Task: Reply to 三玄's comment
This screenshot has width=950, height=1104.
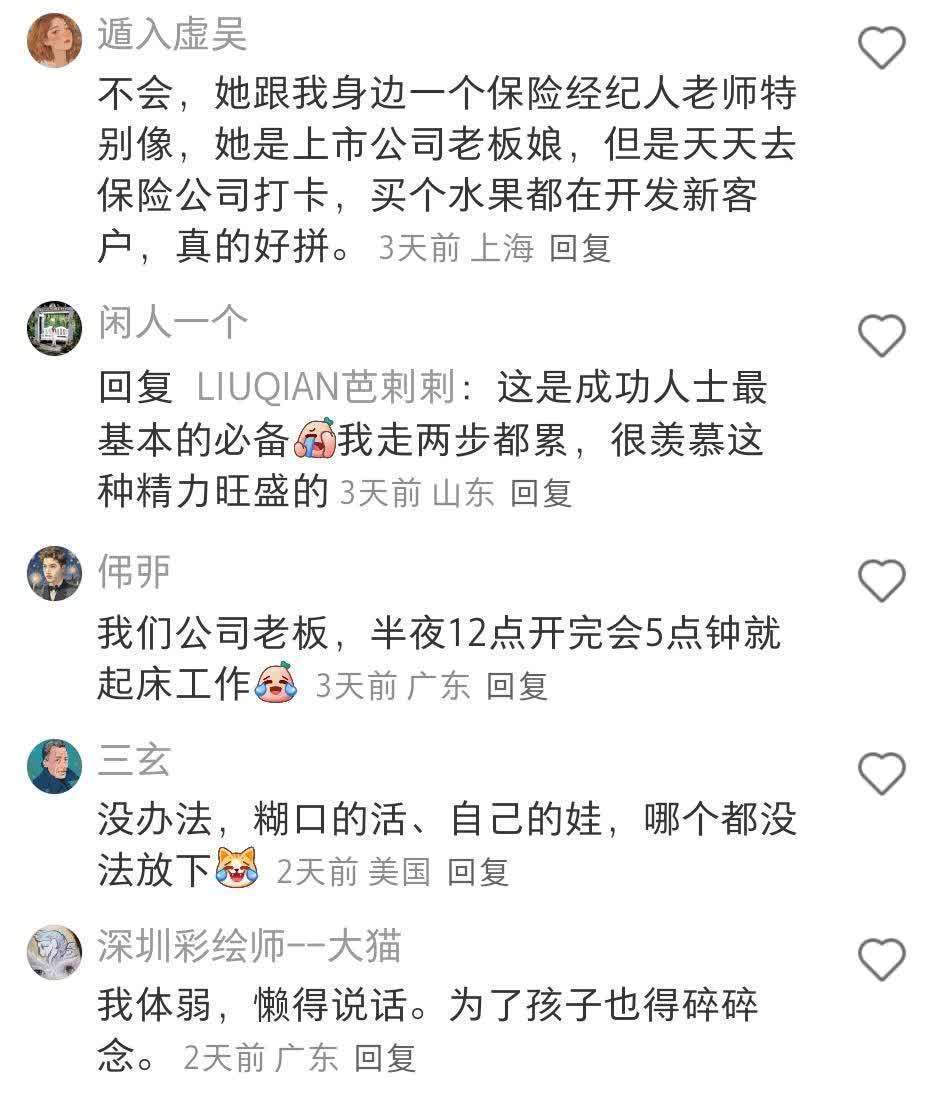Action: (x=478, y=872)
